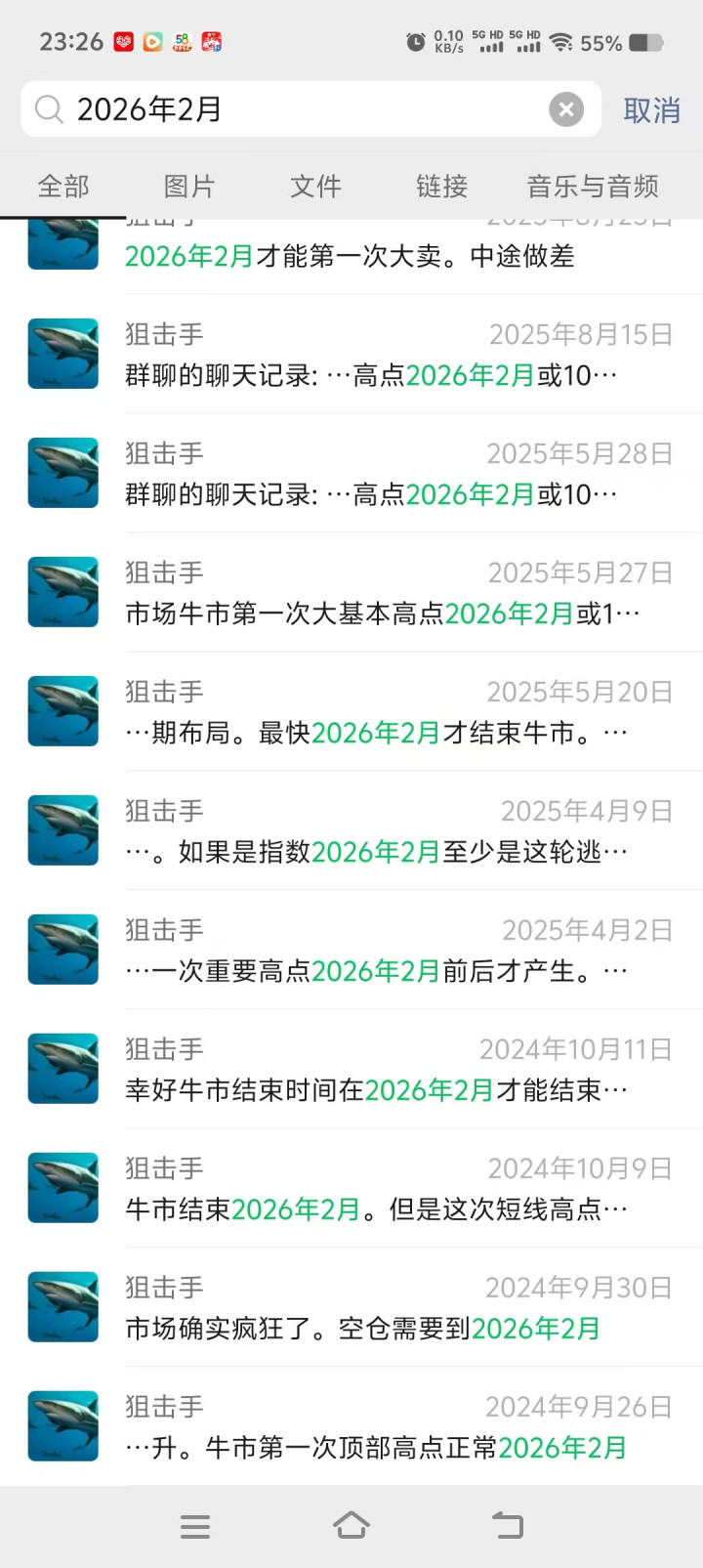The width and height of the screenshot is (703, 1568).
Task: Tap 取消 to cancel the search
Action: 651,110
